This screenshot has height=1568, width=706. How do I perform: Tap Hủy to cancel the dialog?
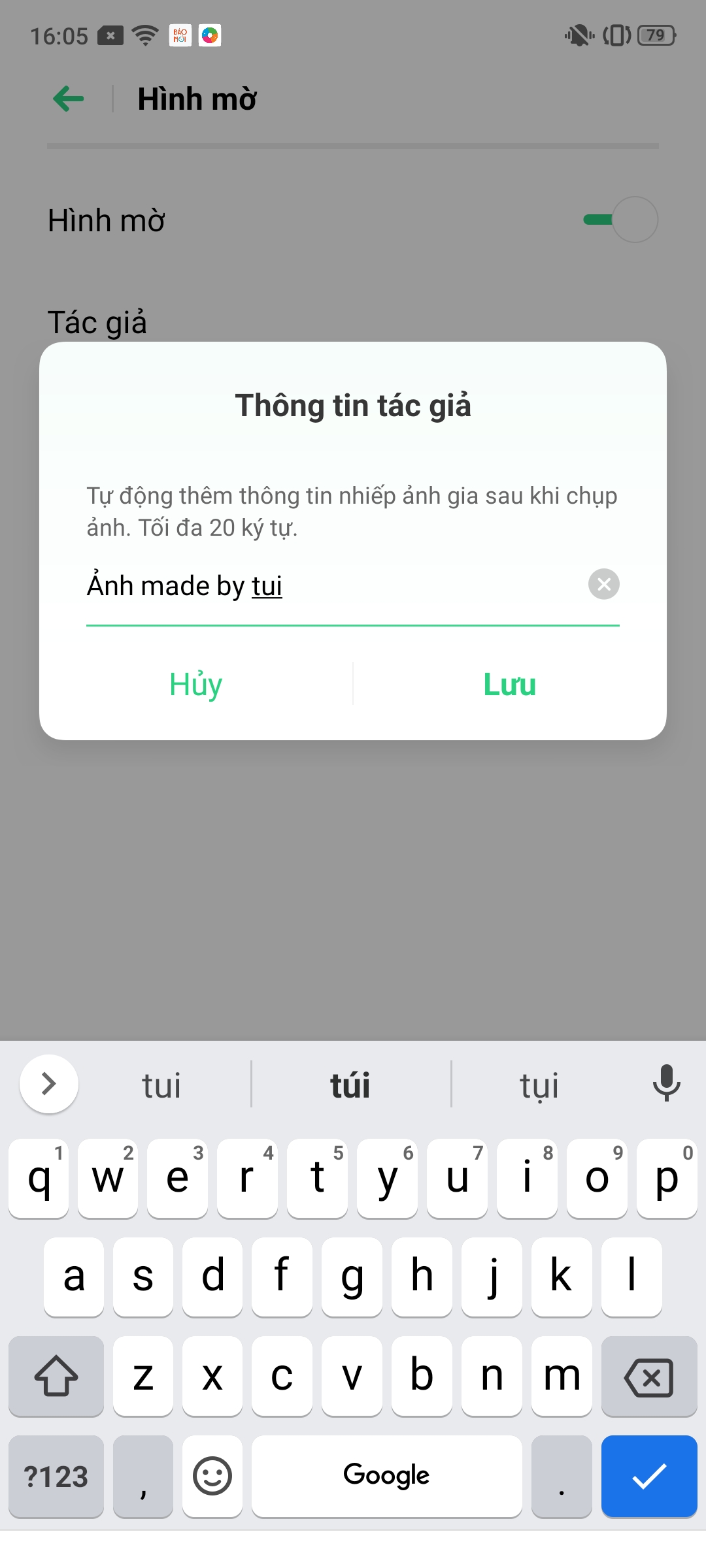196,685
